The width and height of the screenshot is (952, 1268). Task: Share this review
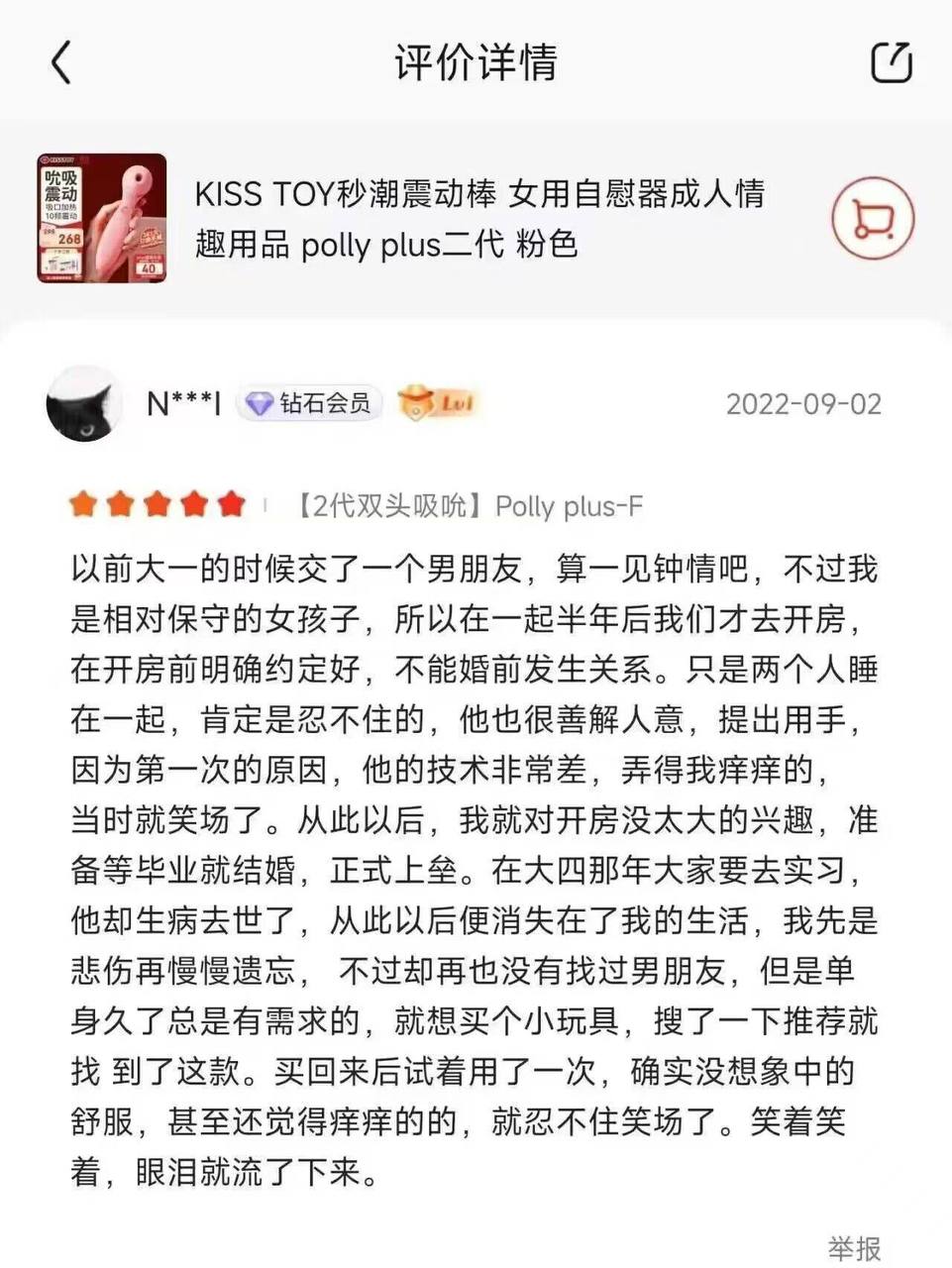[891, 61]
